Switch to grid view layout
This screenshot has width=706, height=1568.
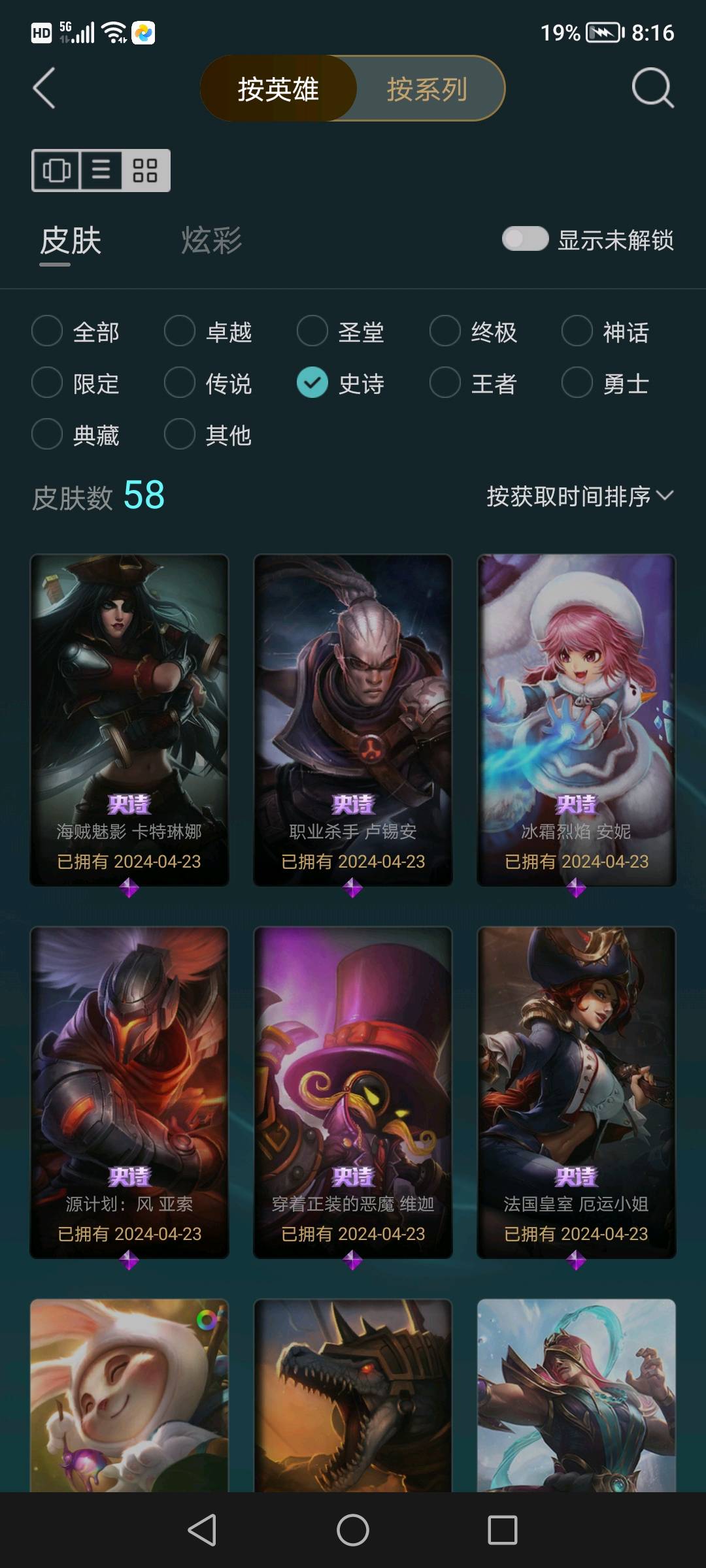pos(145,171)
